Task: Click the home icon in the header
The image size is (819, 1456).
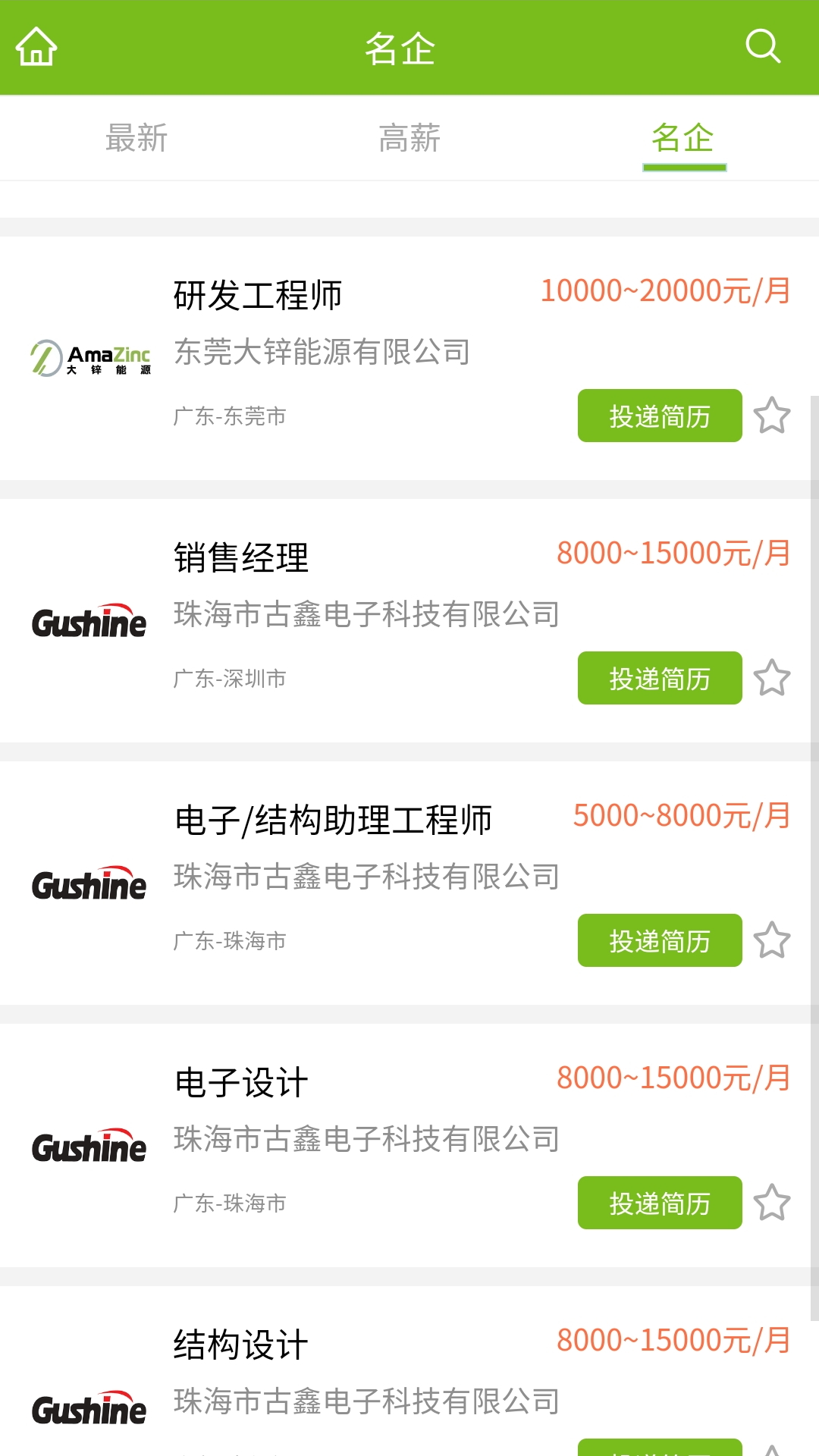Action: coord(34,45)
